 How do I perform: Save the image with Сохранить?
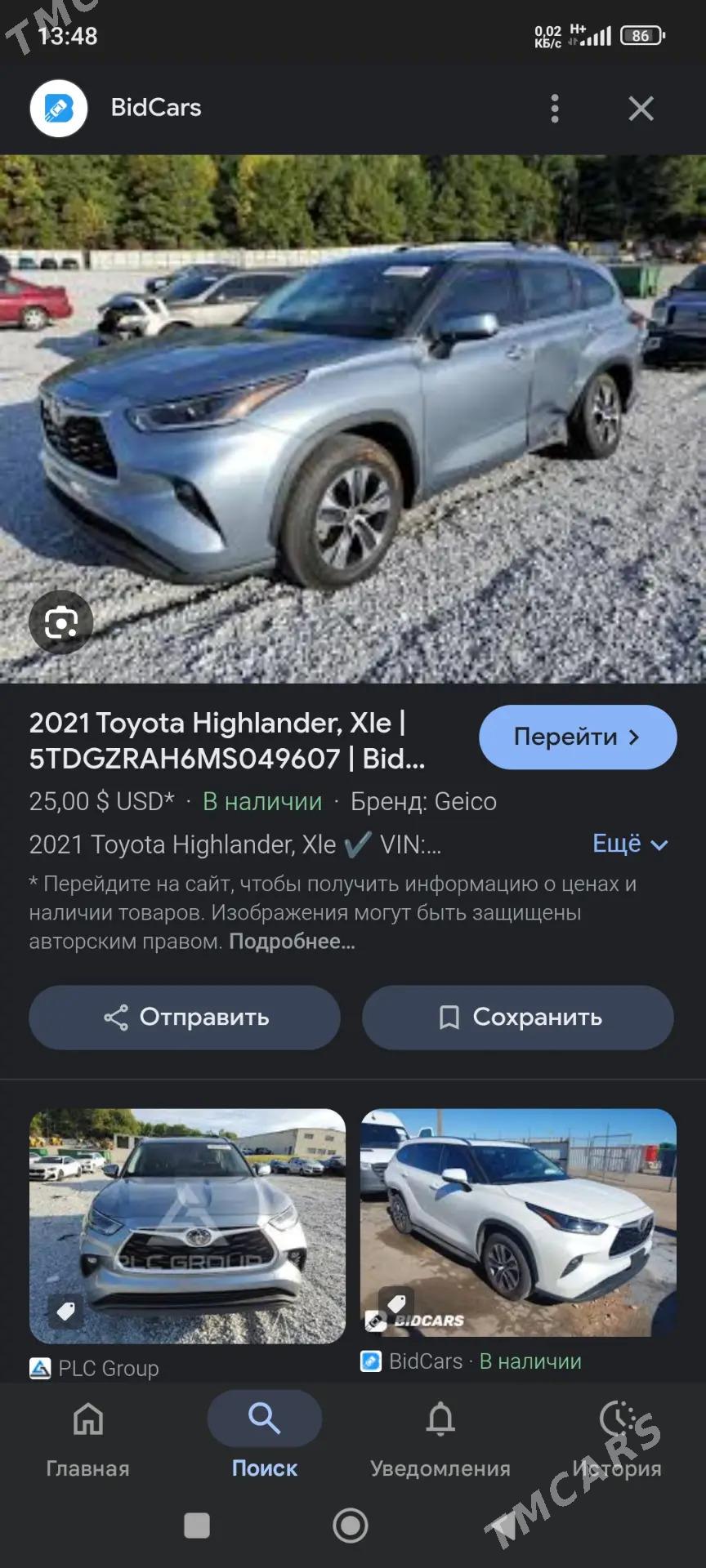518,1017
